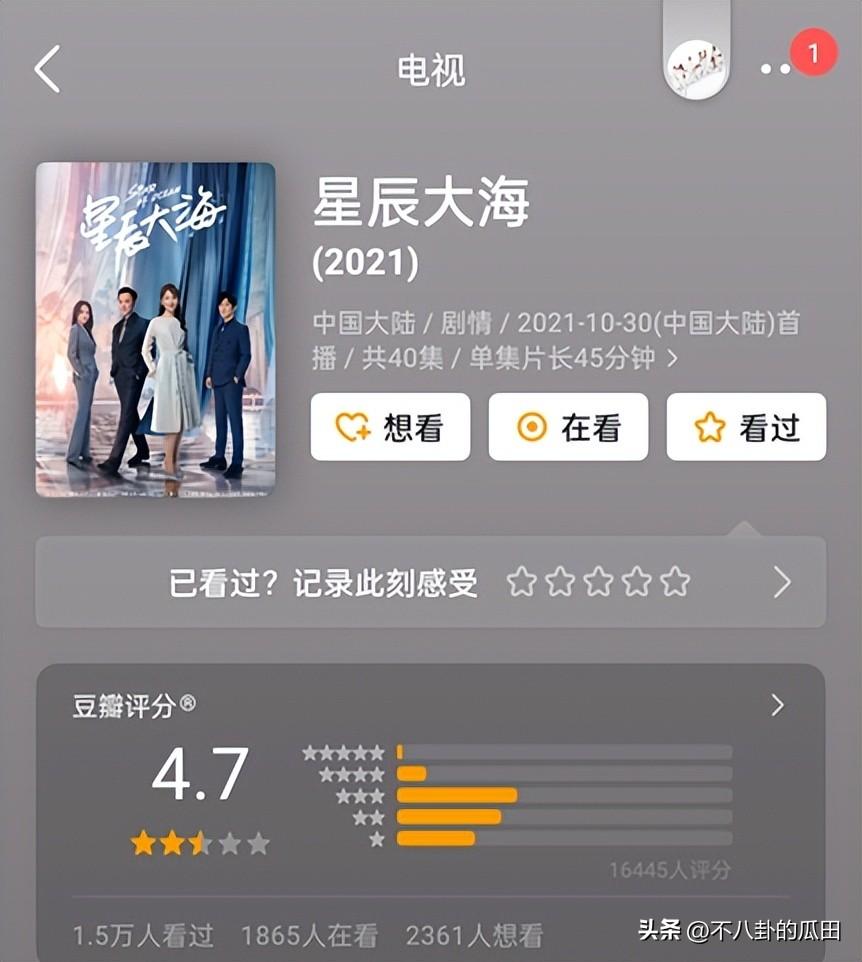Mark 星辰大海 as 想看
The width and height of the screenshot is (862, 962).
(x=390, y=427)
